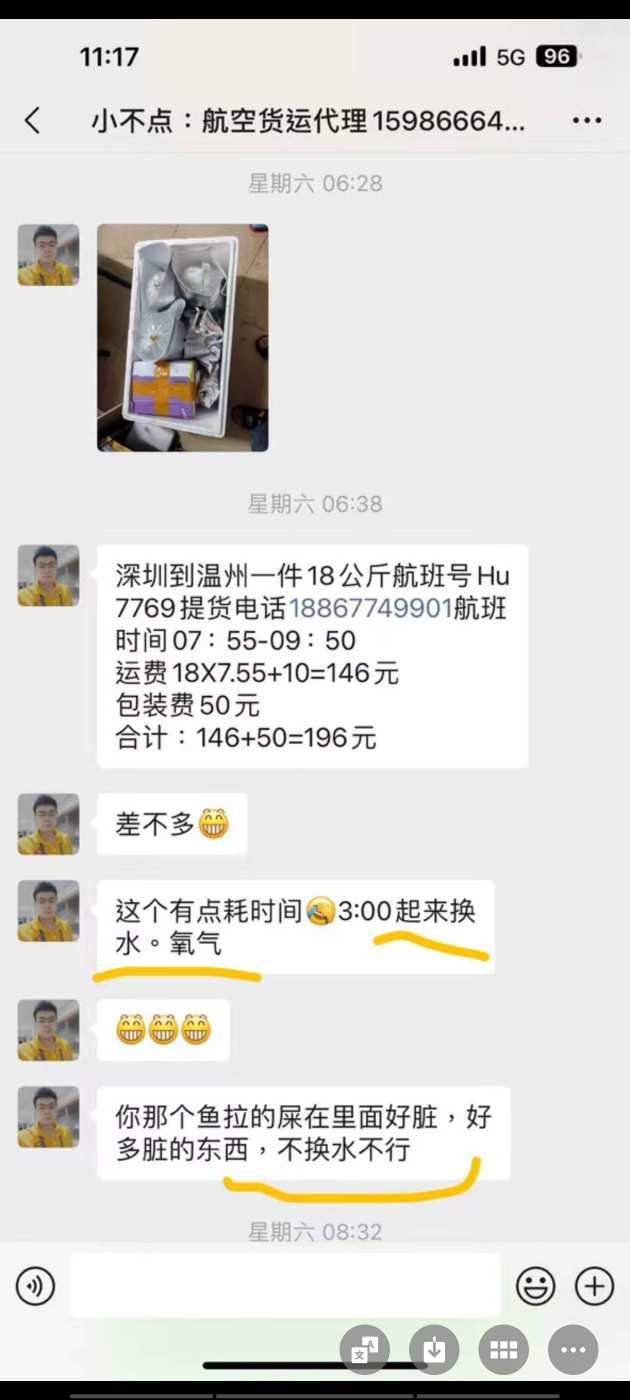Open the grid icon in bottom overlay
The image size is (630, 1400).
pos(503,1350)
